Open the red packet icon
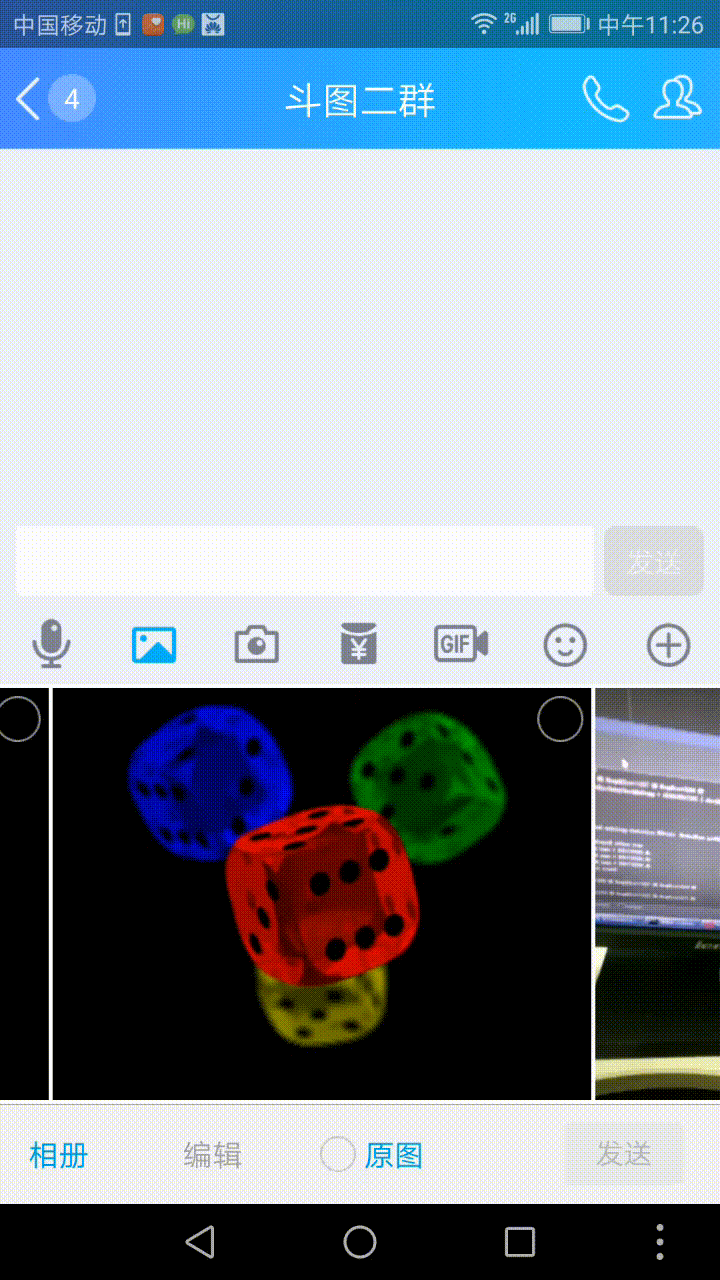Screen dimensions: 720x1280 coord(359,645)
